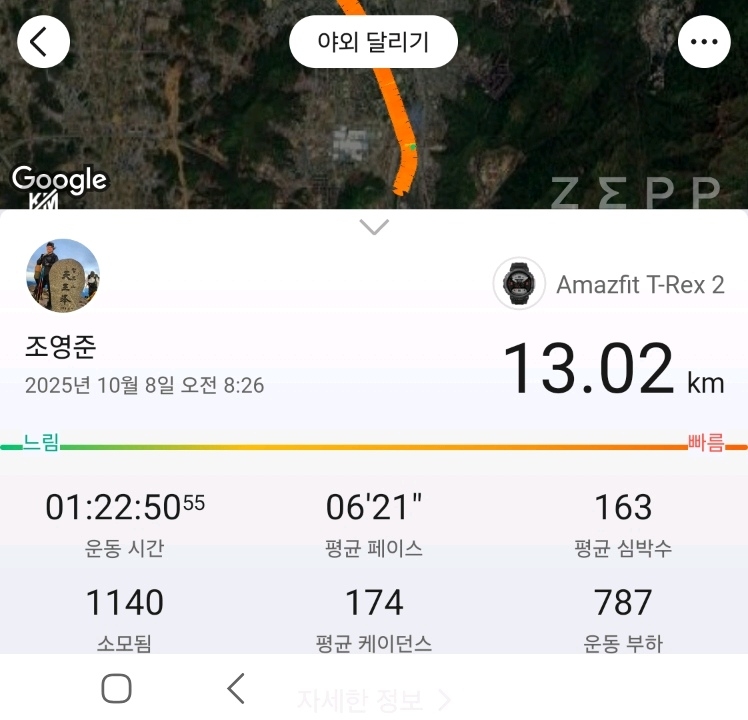Tap the system back button
The width and height of the screenshot is (748, 720).
coord(236,688)
